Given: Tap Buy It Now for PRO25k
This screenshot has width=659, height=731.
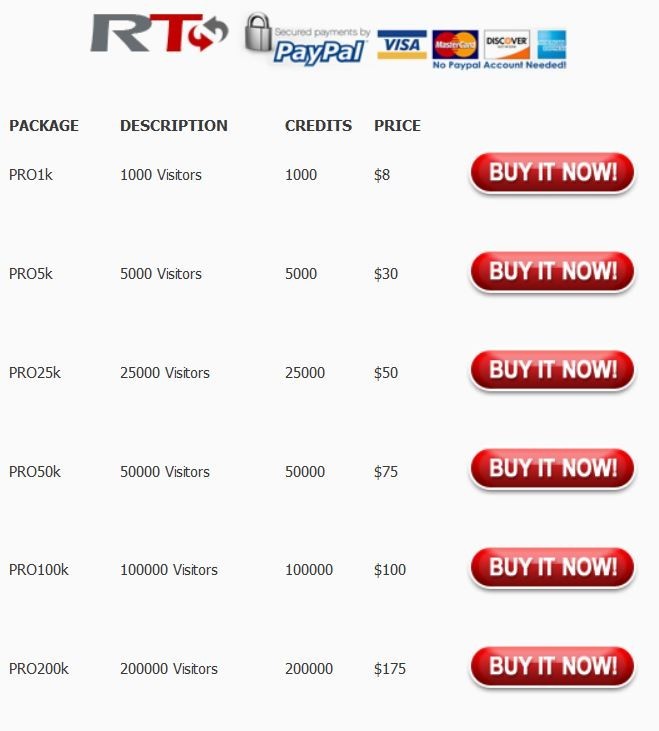Looking at the screenshot, I should click(552, 371).
